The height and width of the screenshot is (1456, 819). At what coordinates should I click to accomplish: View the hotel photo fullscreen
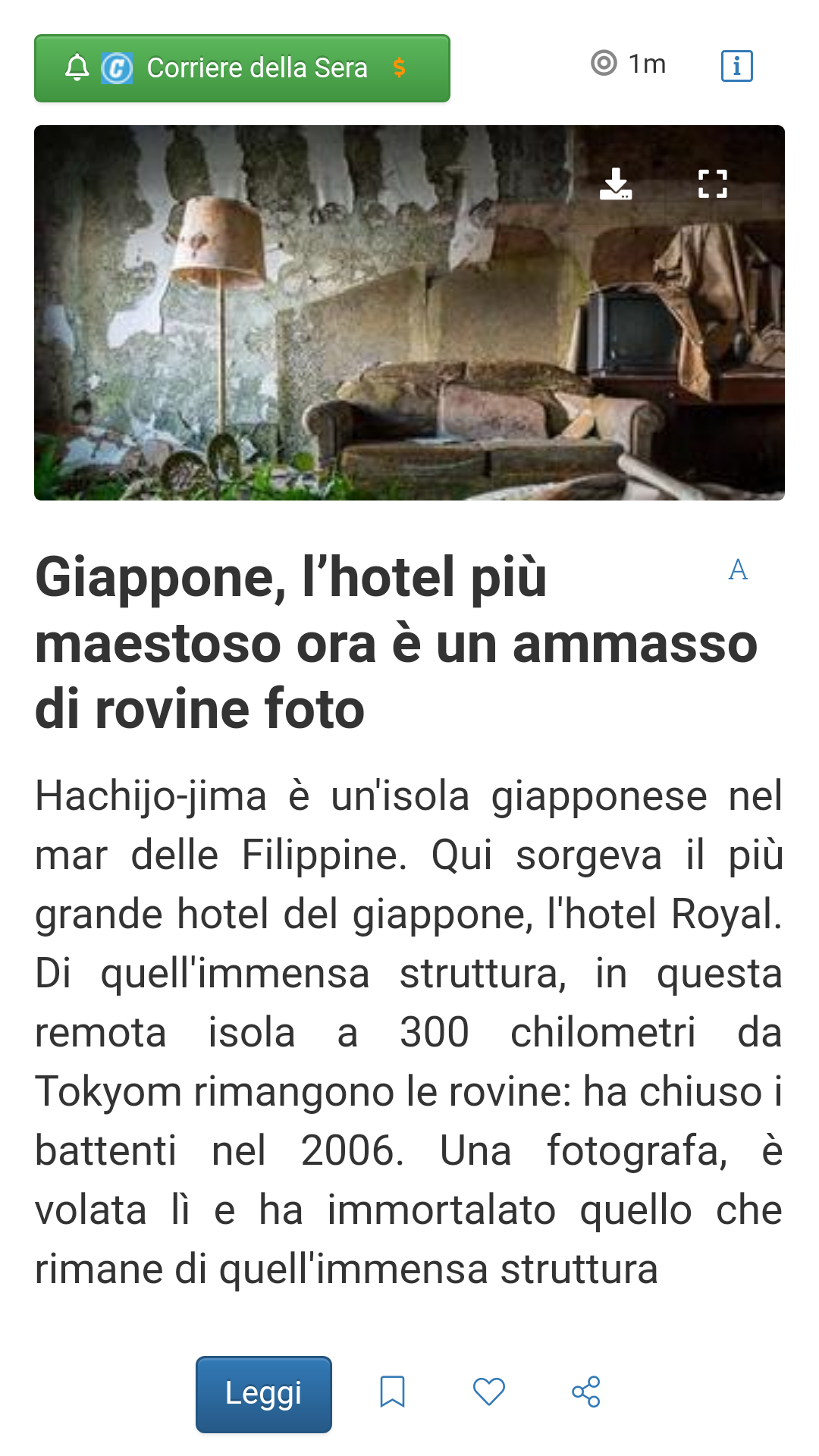point(712,184)
